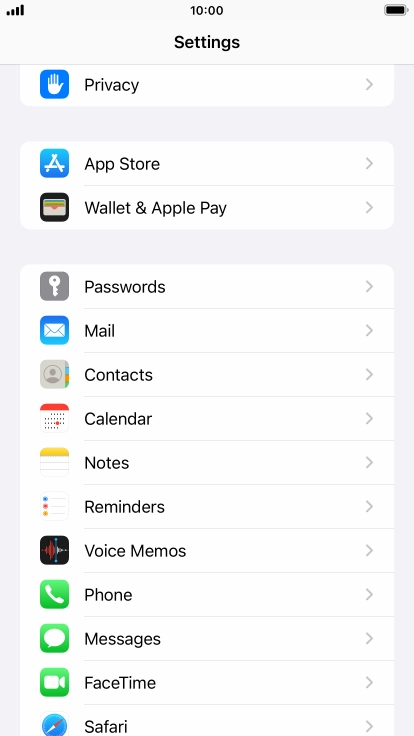
Task: Select Mail settings
Action: (207, 330)
